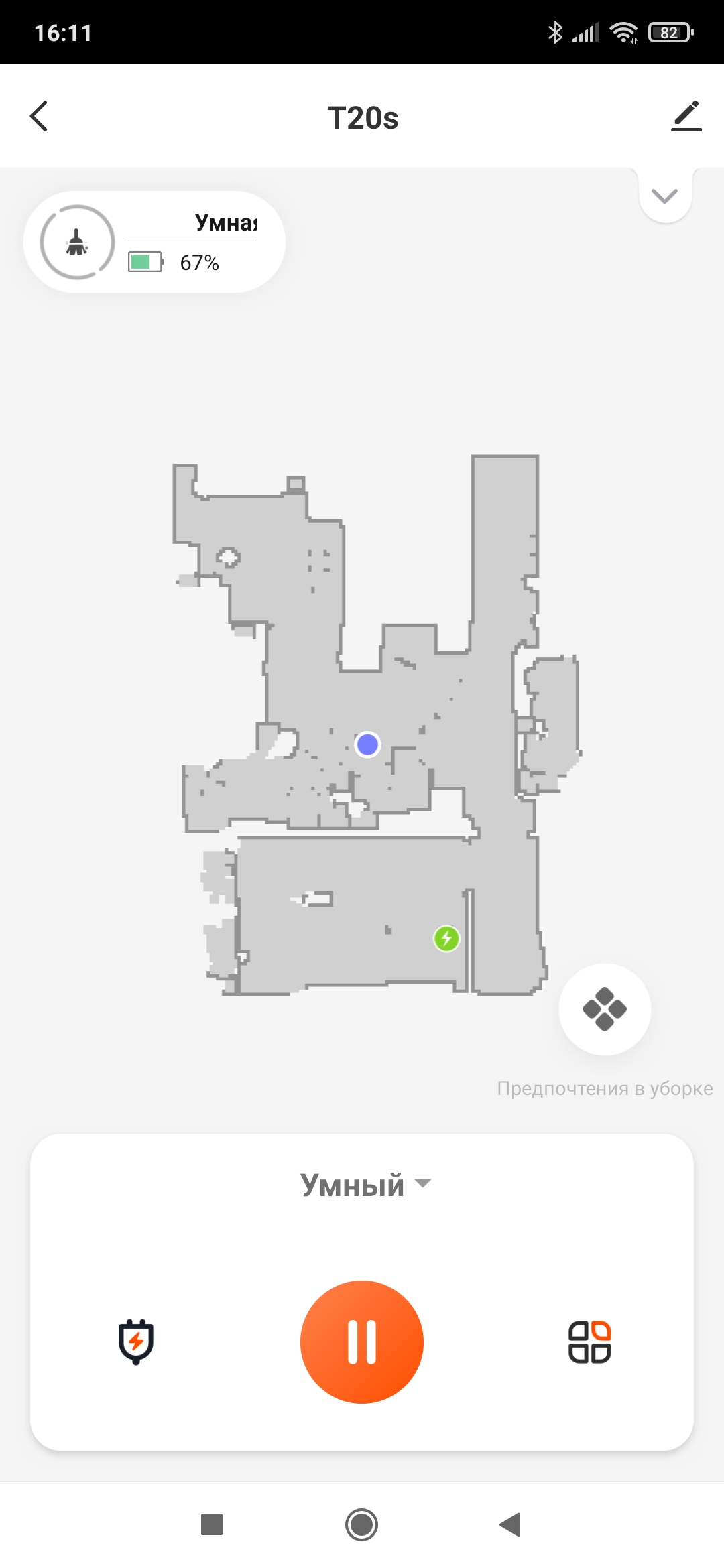Open room and zone selection icon
This screenshot has width=724, height=1568.
[x=589, y=1342]
